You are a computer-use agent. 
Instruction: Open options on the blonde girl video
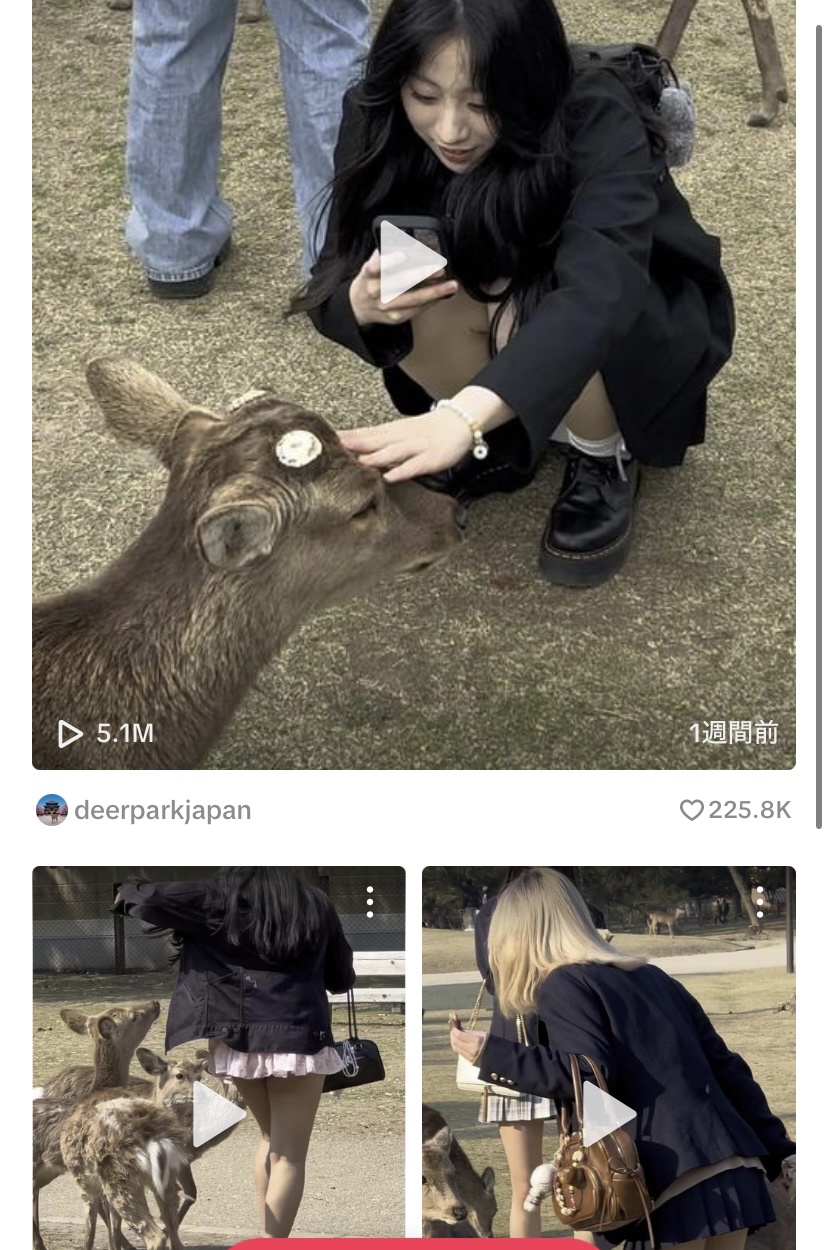pos(760,902)
